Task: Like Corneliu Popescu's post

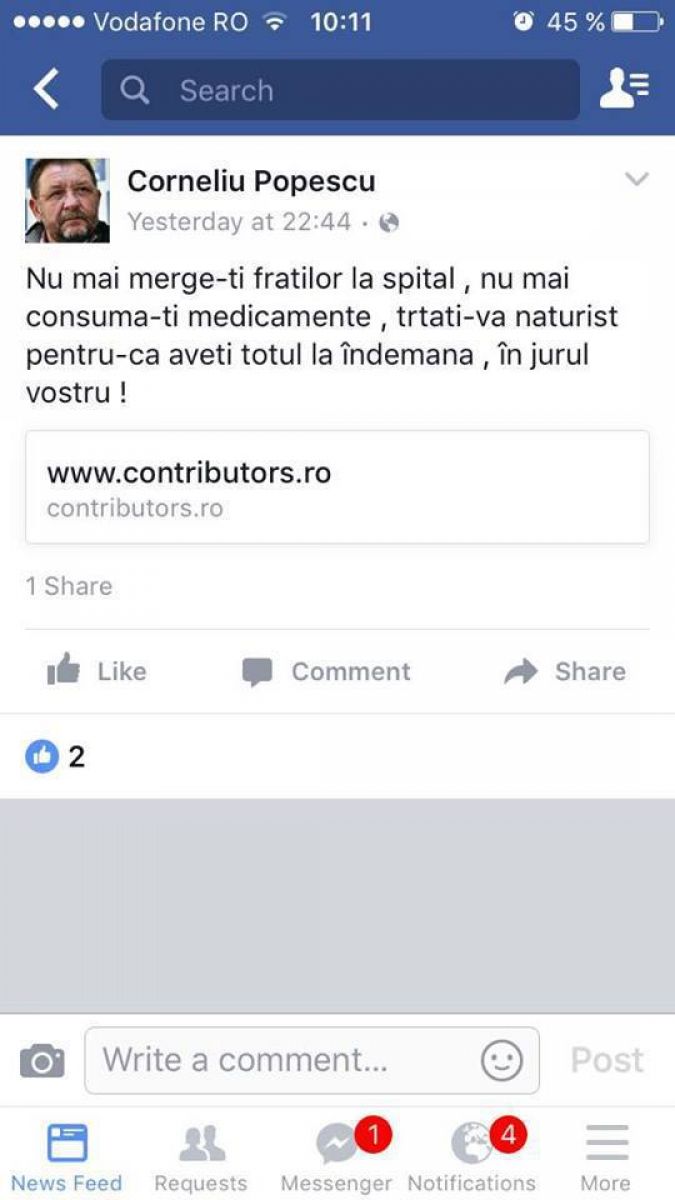Action: (97, 671)
